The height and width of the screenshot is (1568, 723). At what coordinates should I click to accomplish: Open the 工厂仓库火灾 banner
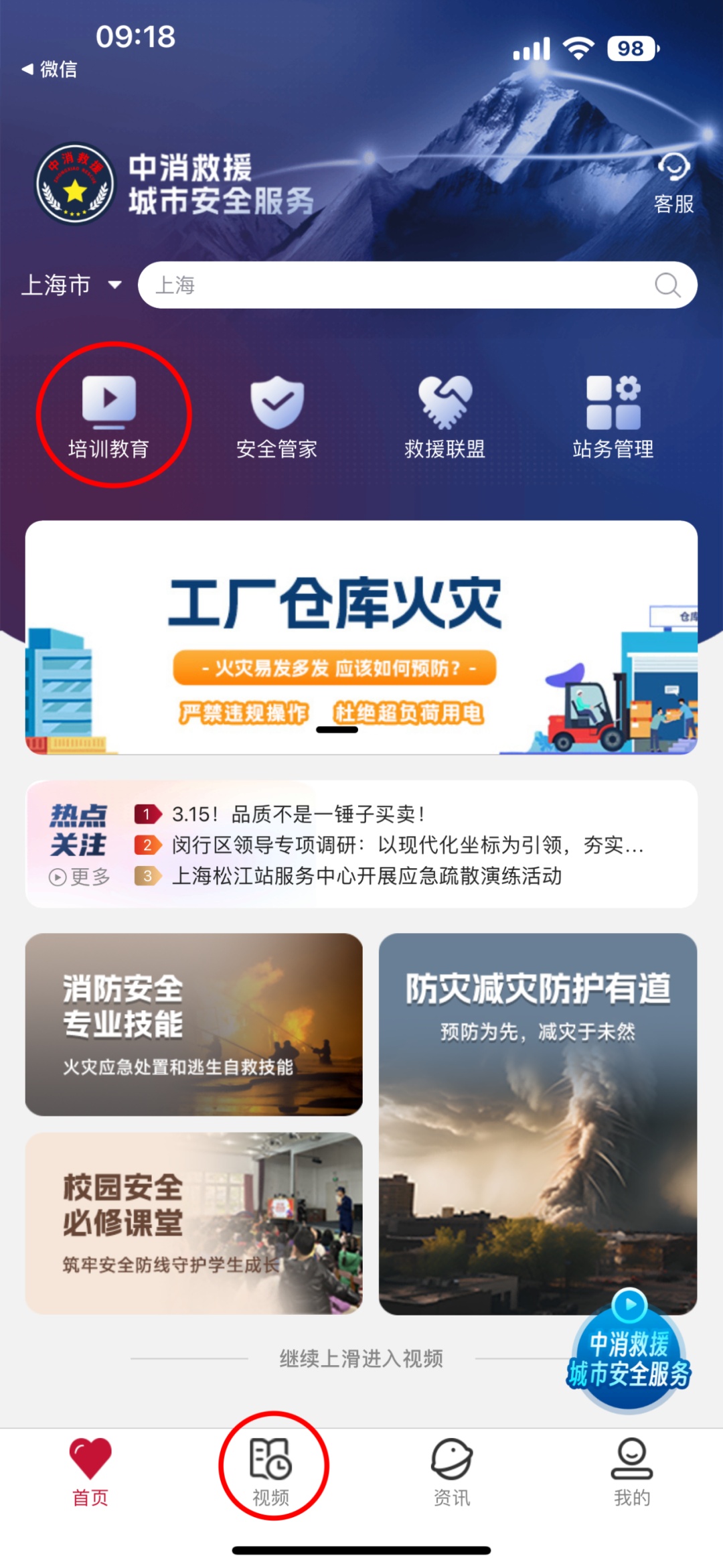coord(361,637)
